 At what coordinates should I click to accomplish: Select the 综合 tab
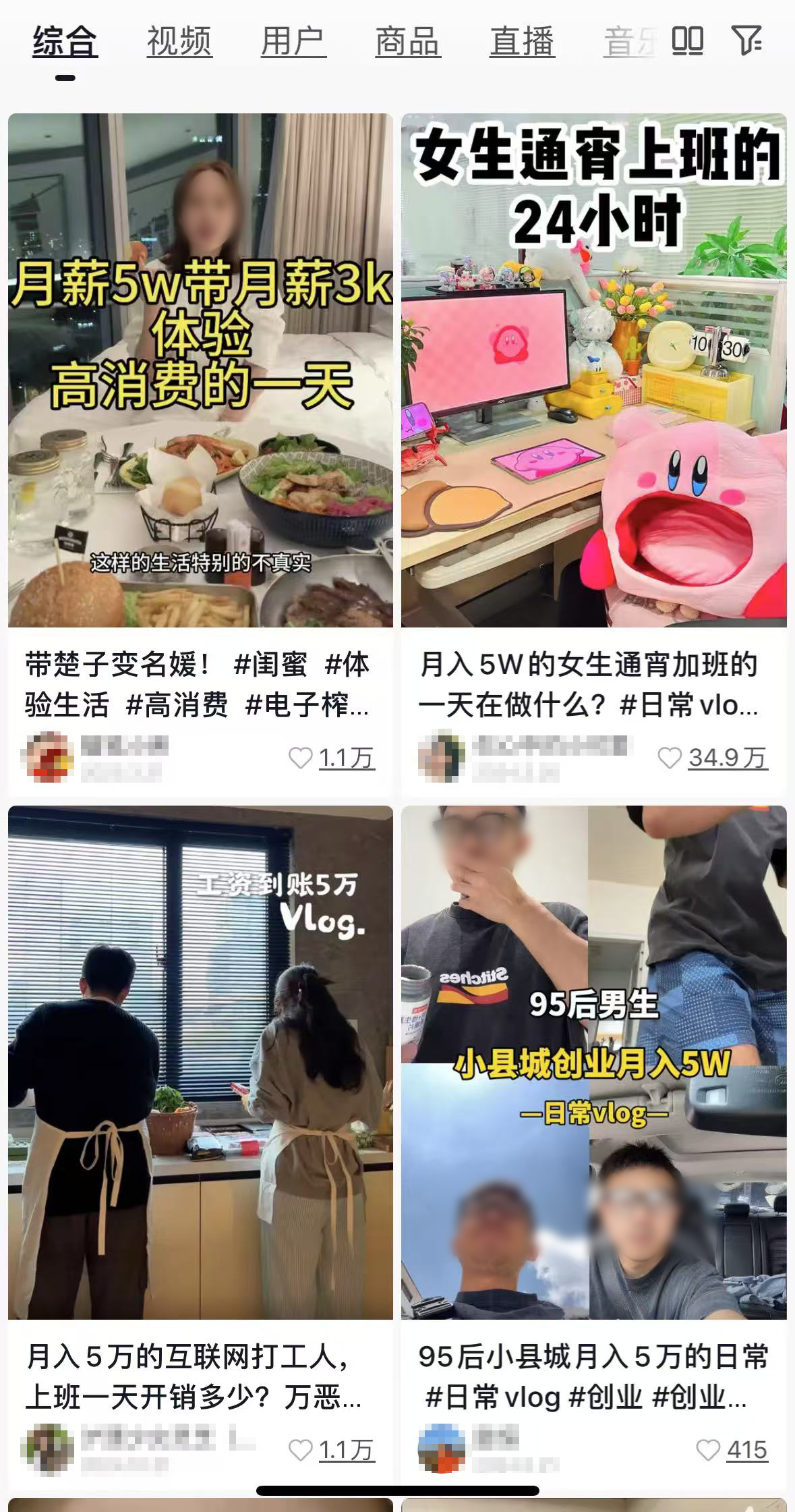point(65,42)
